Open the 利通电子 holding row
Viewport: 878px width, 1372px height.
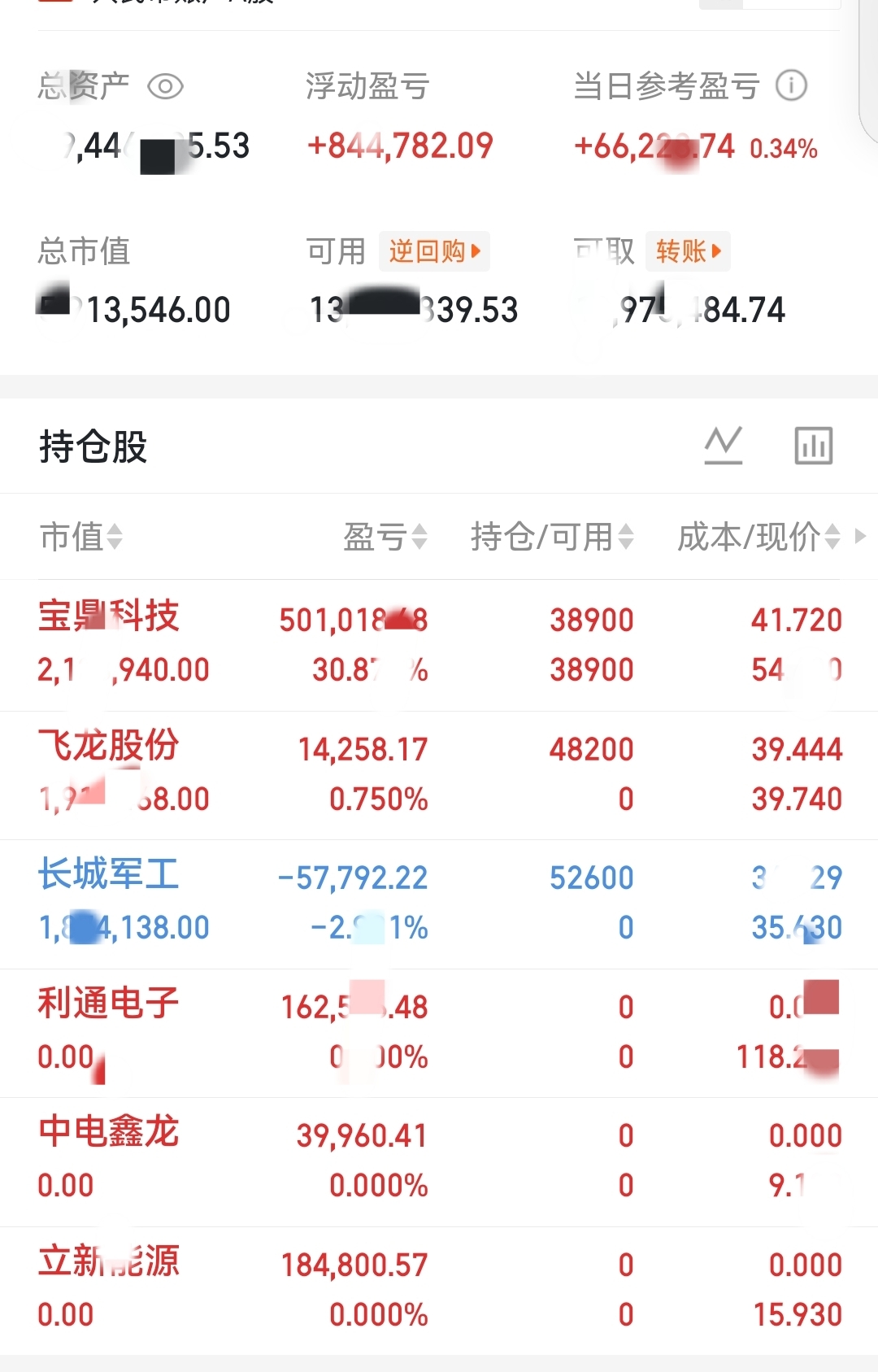point(439,1033)
